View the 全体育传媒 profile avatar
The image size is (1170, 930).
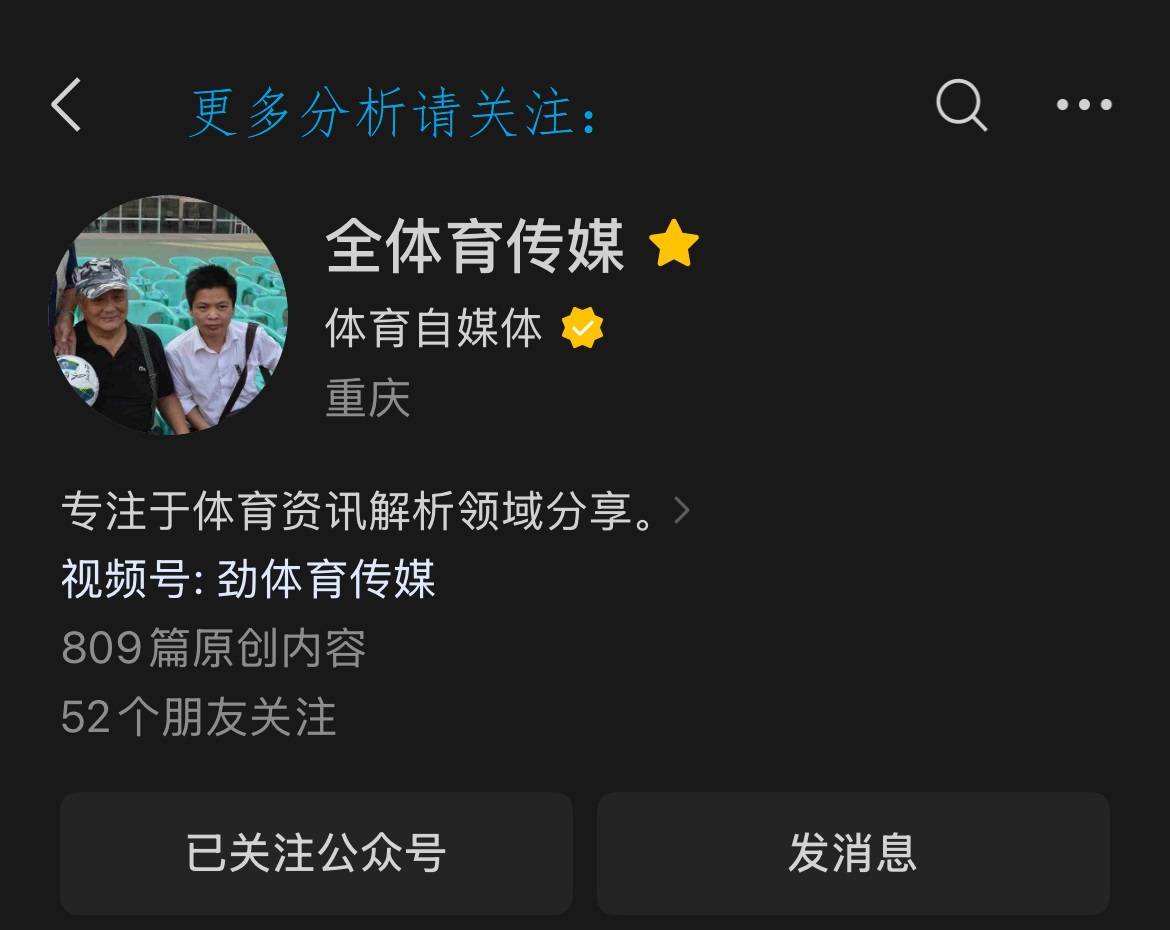coord(168,314)
